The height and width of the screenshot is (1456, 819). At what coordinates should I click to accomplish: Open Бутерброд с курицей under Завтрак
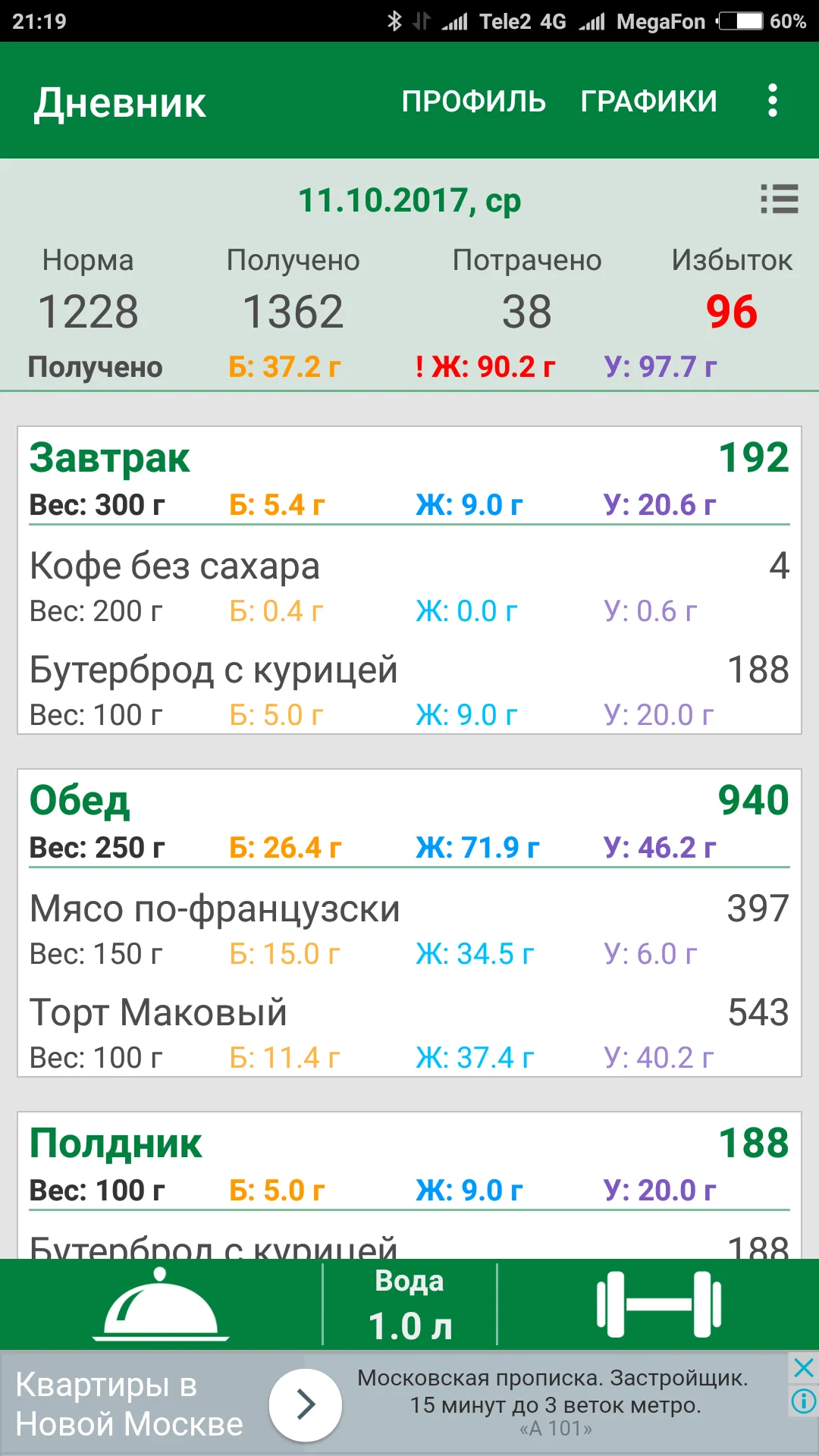tap(409, 690)
